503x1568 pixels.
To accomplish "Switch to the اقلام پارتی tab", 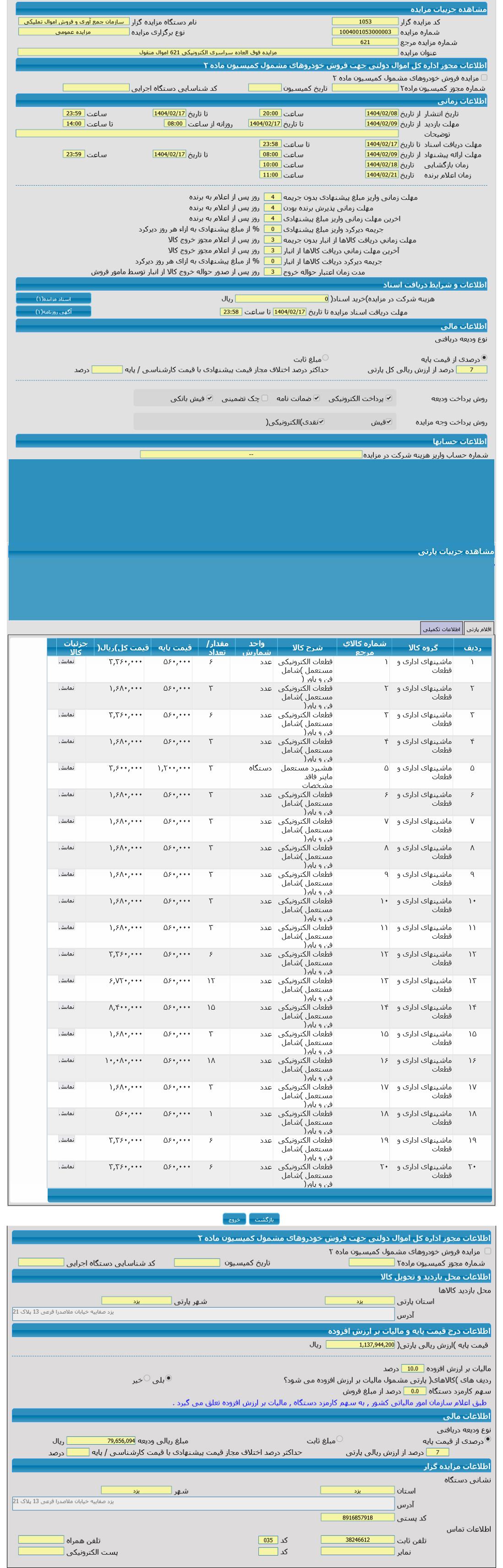I will 479,628.
